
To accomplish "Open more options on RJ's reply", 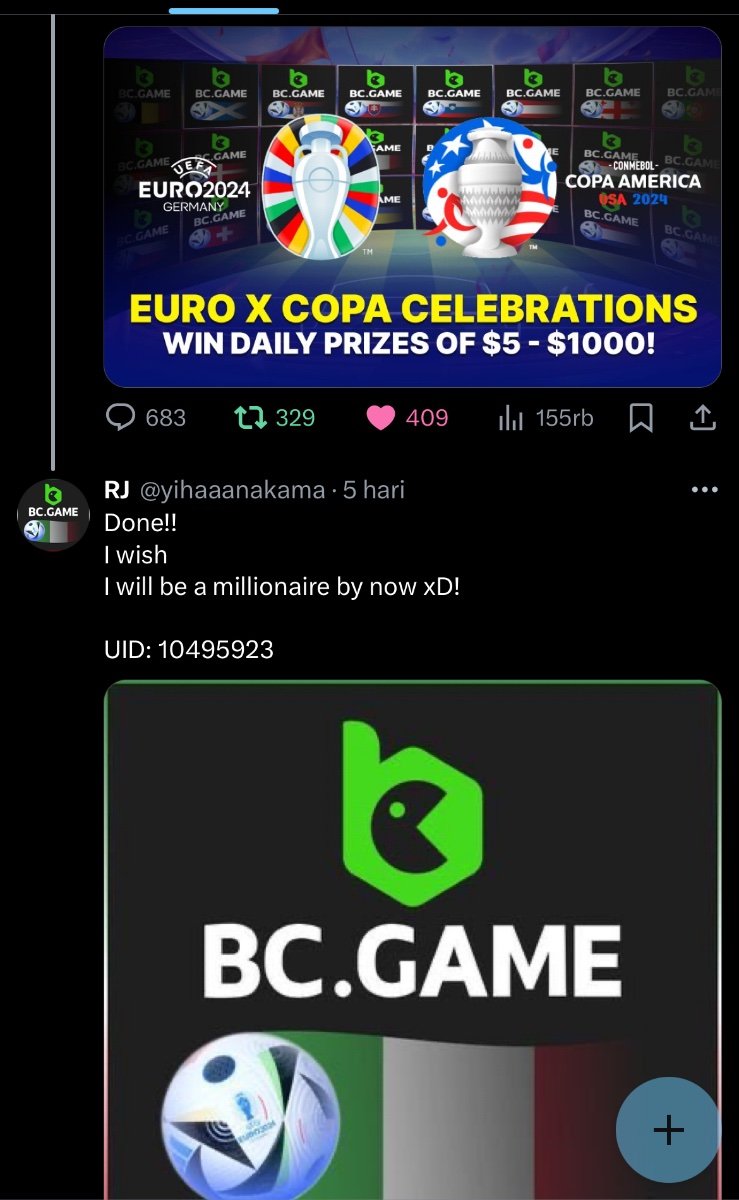I will pyautogui.click(x=705, y=490).
